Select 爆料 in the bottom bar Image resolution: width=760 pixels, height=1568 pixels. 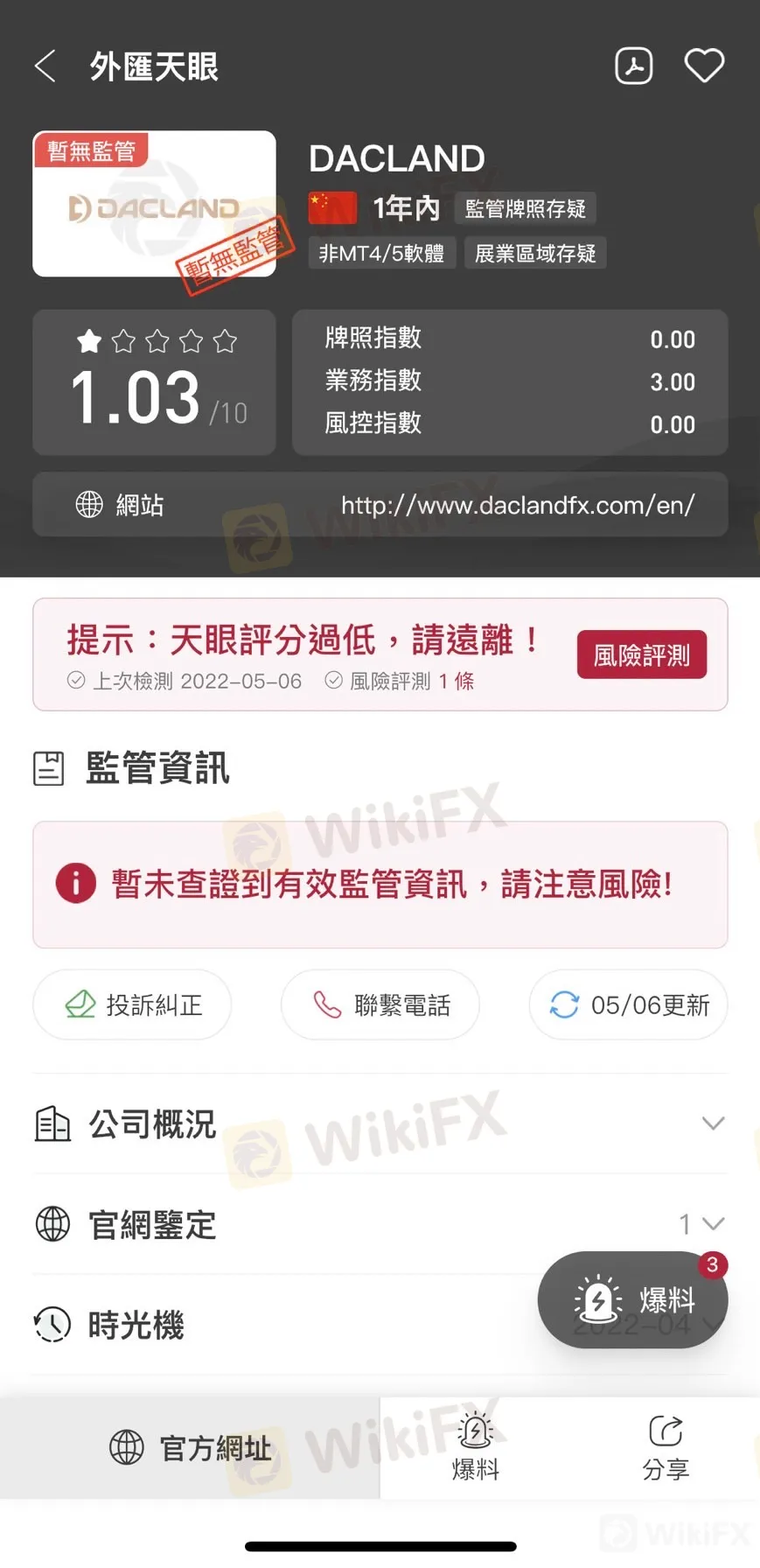475,1448
